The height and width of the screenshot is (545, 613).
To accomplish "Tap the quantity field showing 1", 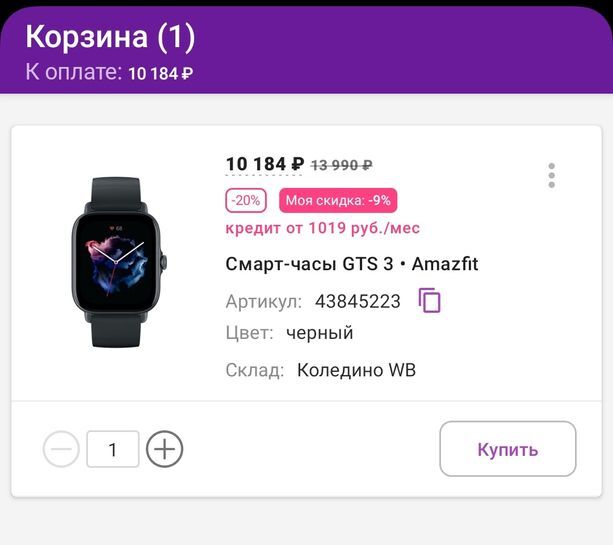I will pos(112,450).
